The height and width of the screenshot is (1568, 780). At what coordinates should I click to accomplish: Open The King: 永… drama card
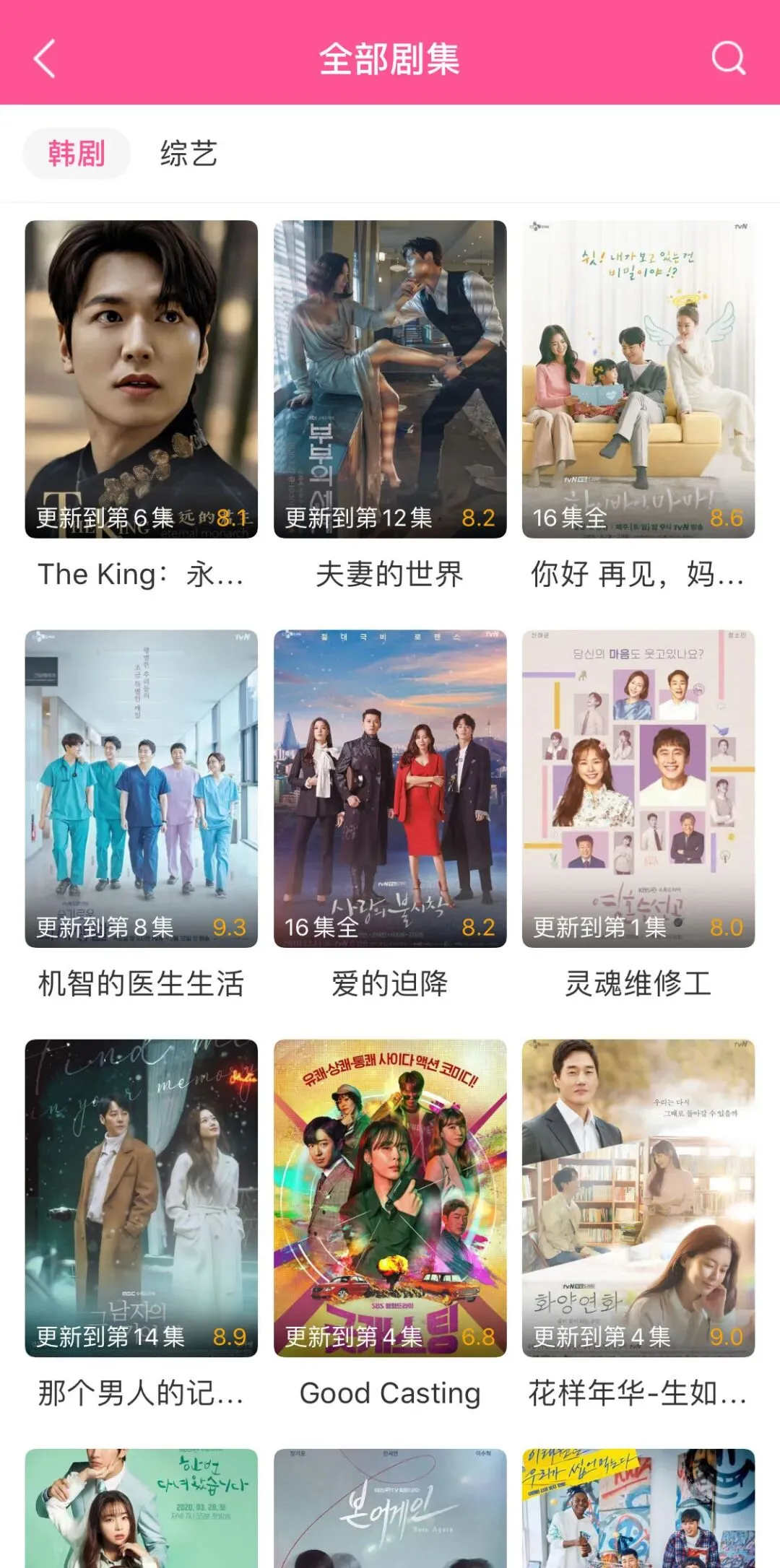click(142, 380)
